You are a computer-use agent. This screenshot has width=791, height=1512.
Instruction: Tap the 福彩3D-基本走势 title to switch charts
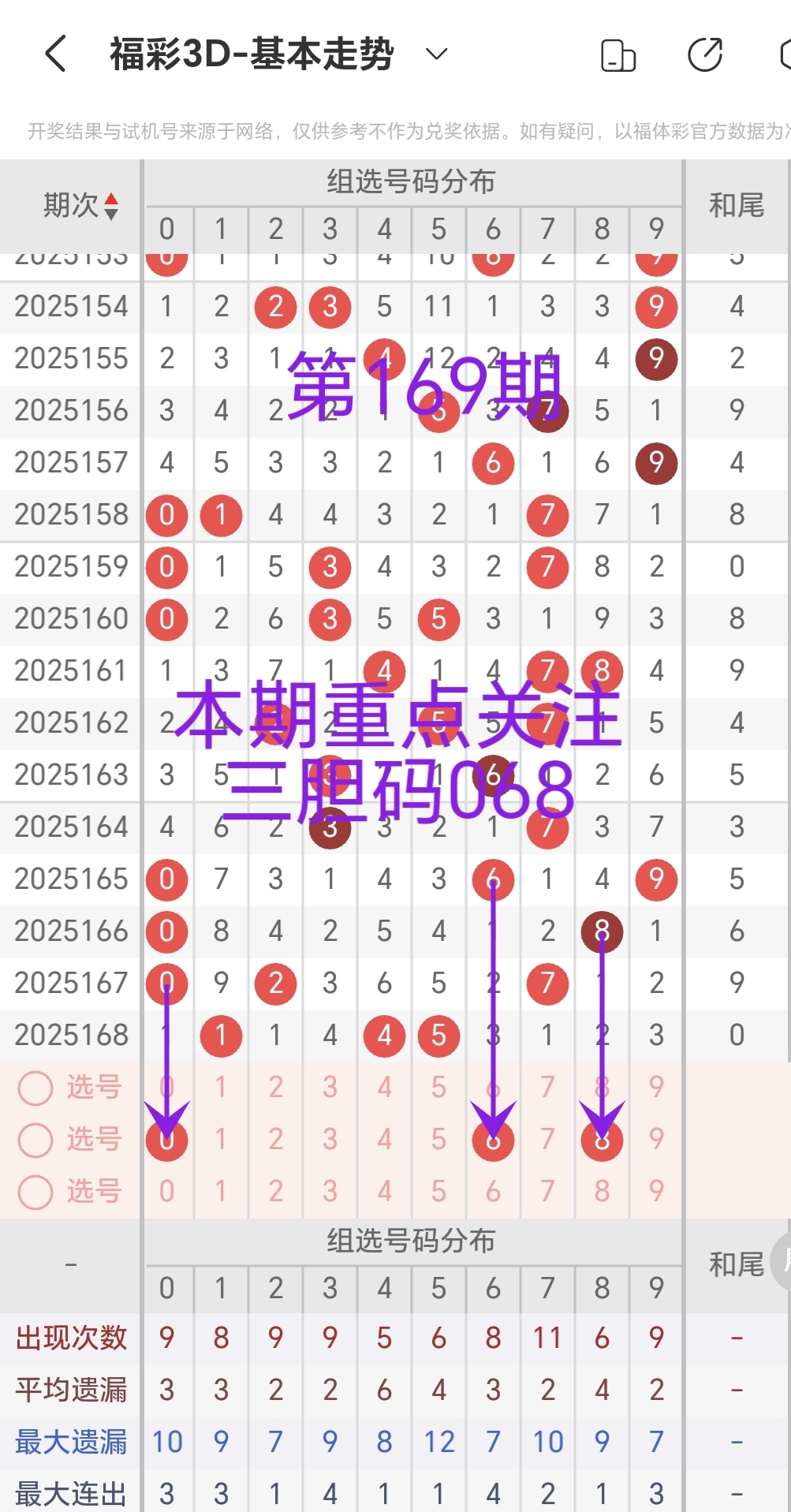click(x=248, y=54)
